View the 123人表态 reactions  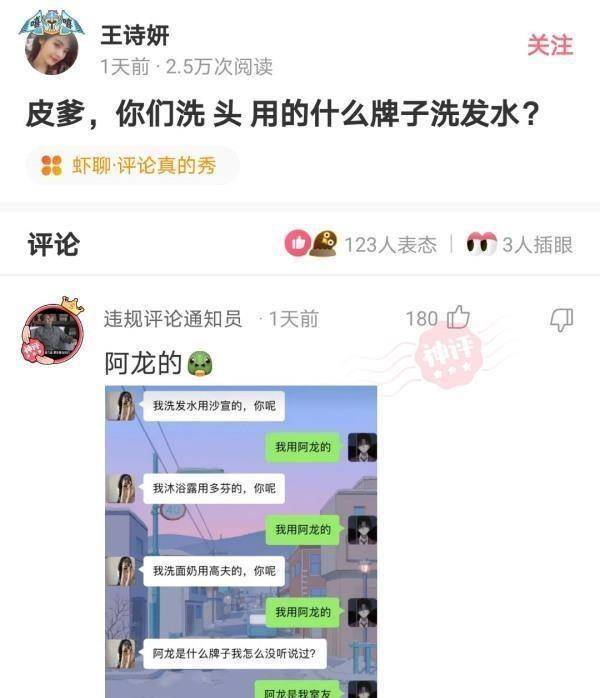(x=362, y=244)
